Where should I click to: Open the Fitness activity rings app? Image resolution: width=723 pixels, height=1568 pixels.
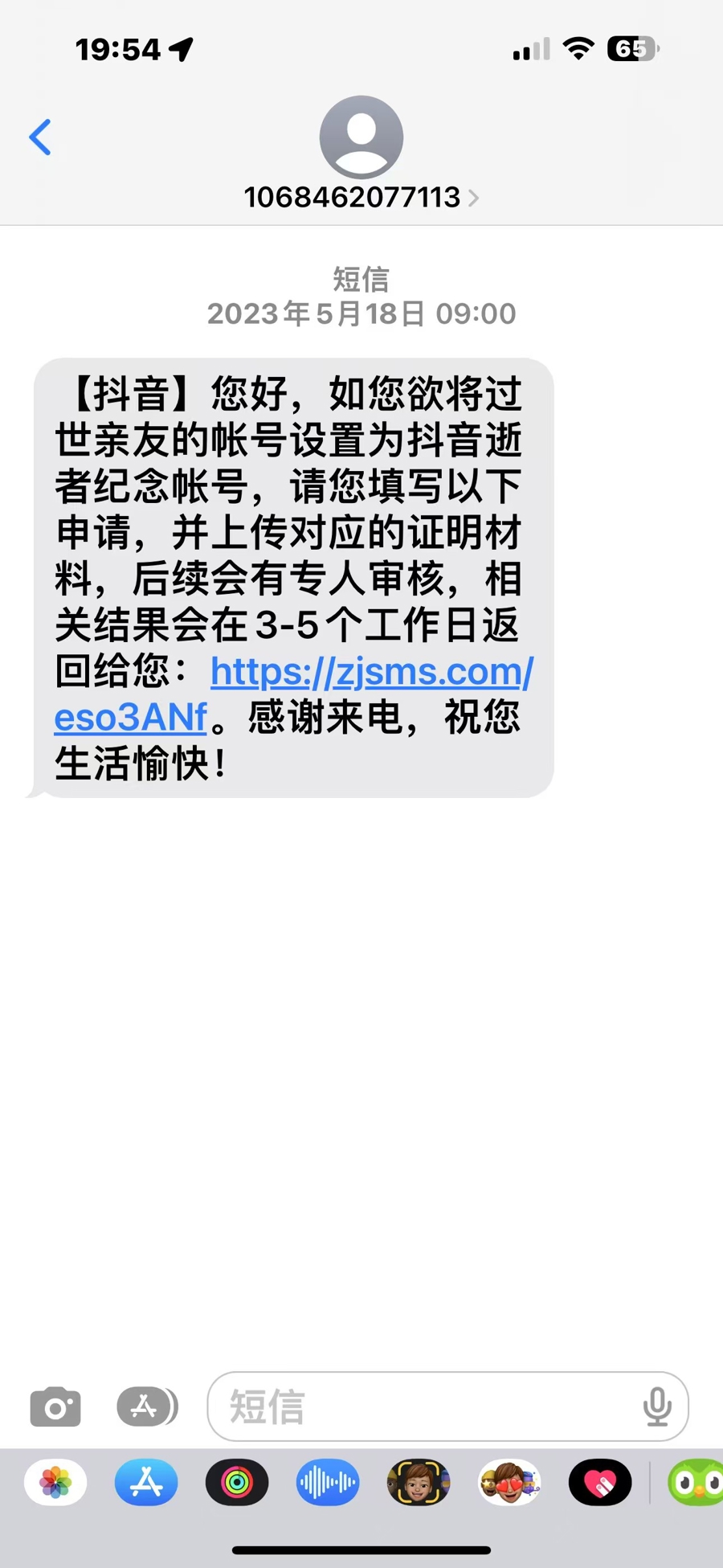(237, 1482)
